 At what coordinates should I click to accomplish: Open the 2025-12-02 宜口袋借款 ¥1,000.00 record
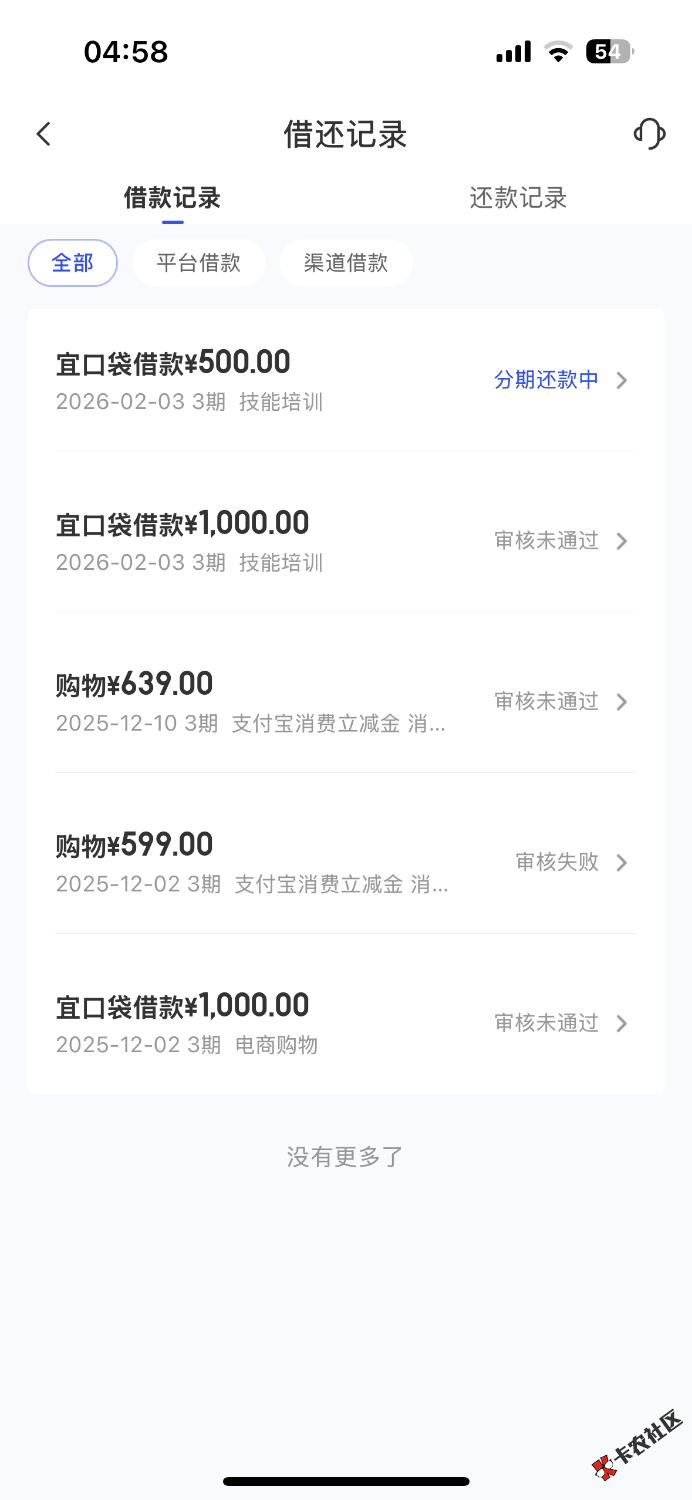pos(345,1023)
